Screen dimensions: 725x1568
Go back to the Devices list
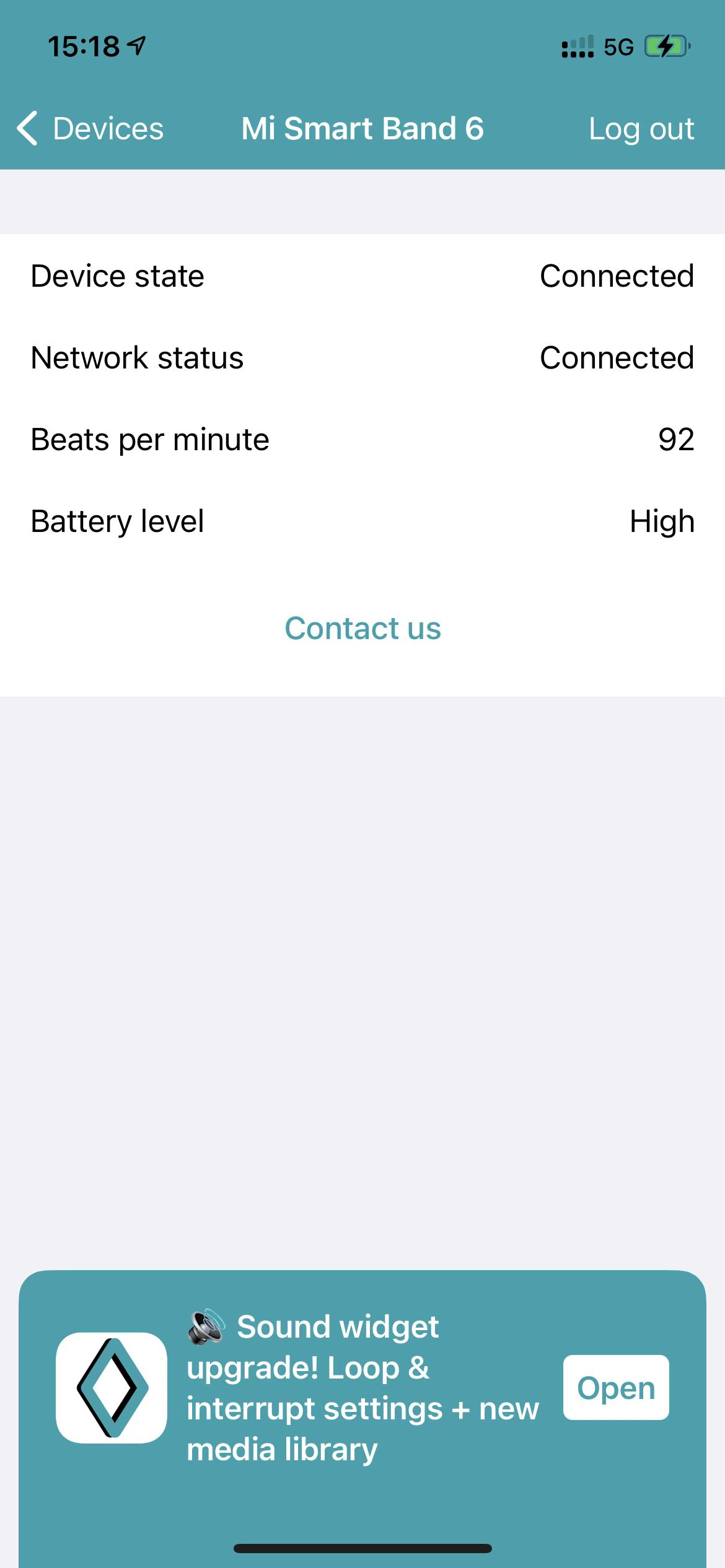90,129
